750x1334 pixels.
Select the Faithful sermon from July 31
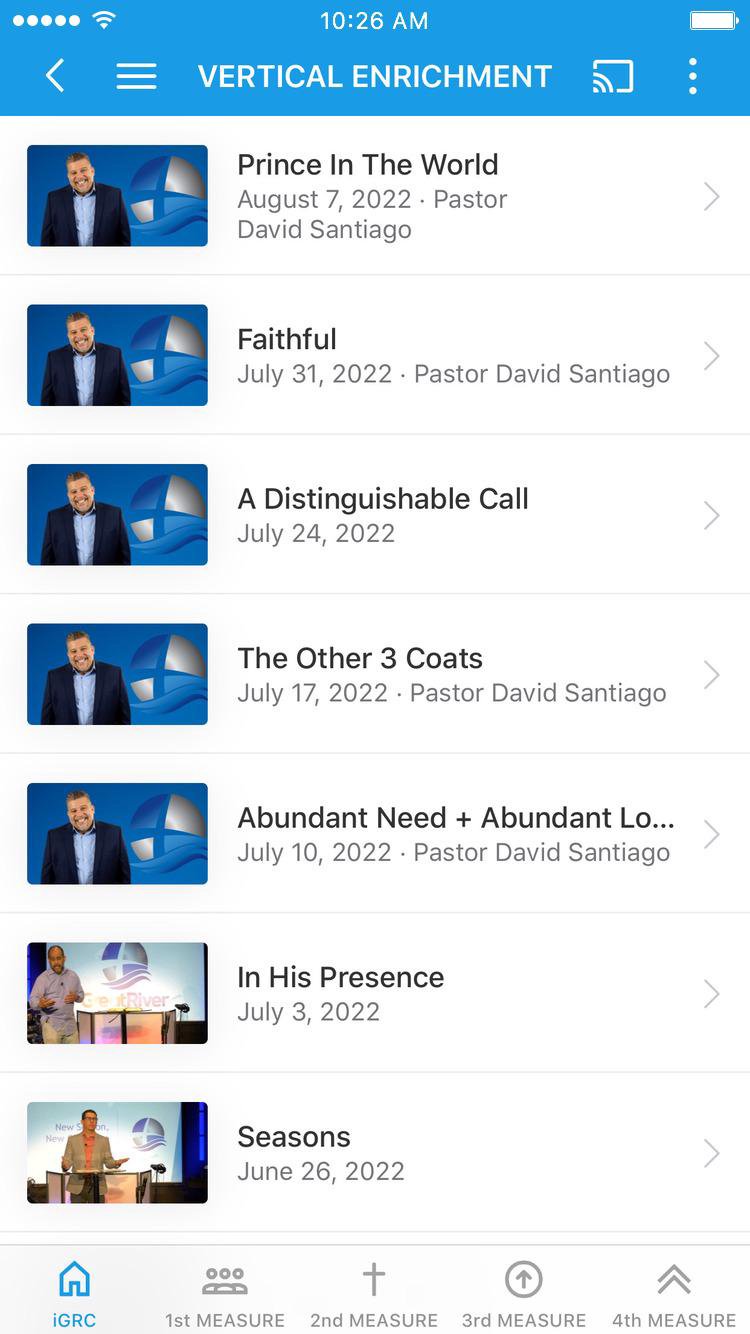(375, 356)
